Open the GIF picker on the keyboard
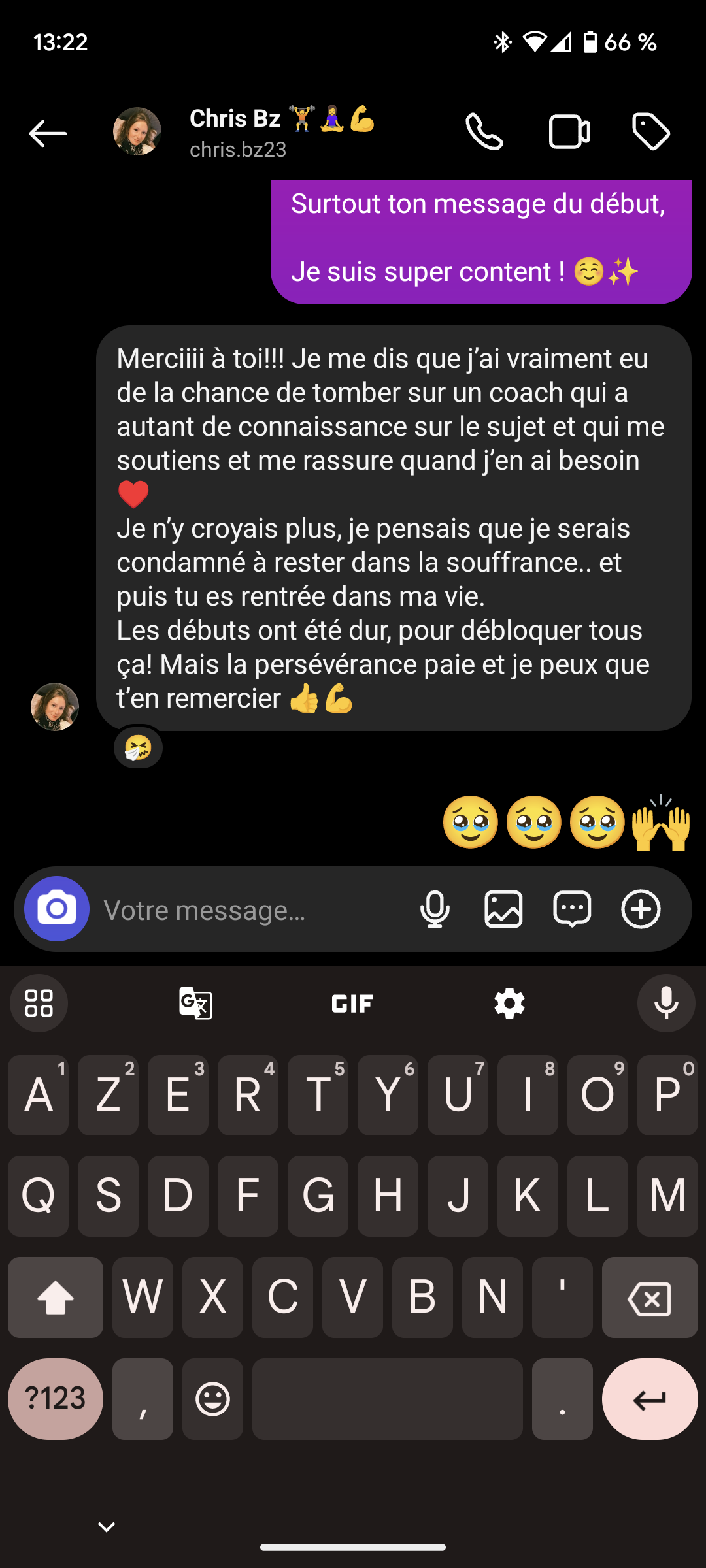This screenshot has width=706, height=1568. coord(352,1003)
